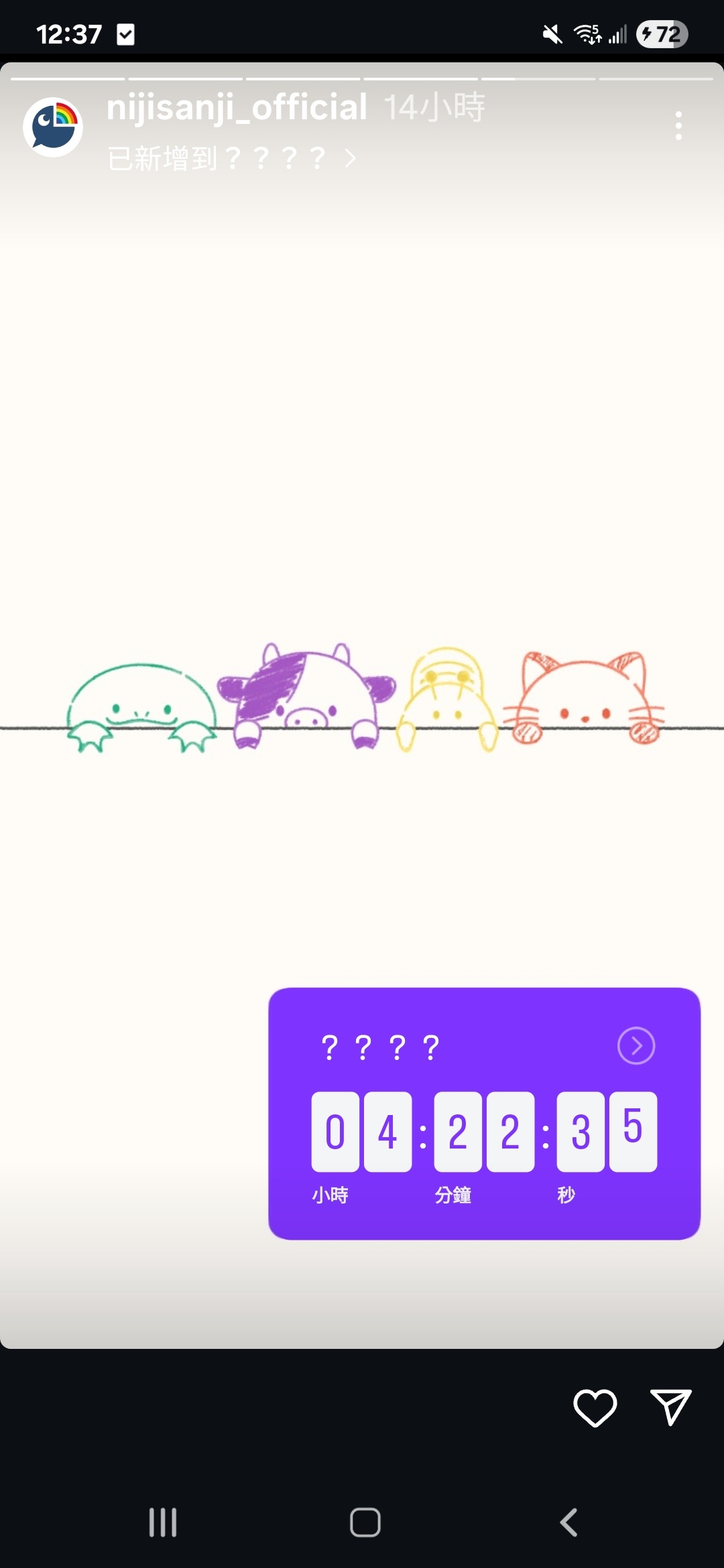Image resolution: width=724 pixels, height=1568 pixels.
Task: Like this story with the heart
Action: [x=595, y=1407]
